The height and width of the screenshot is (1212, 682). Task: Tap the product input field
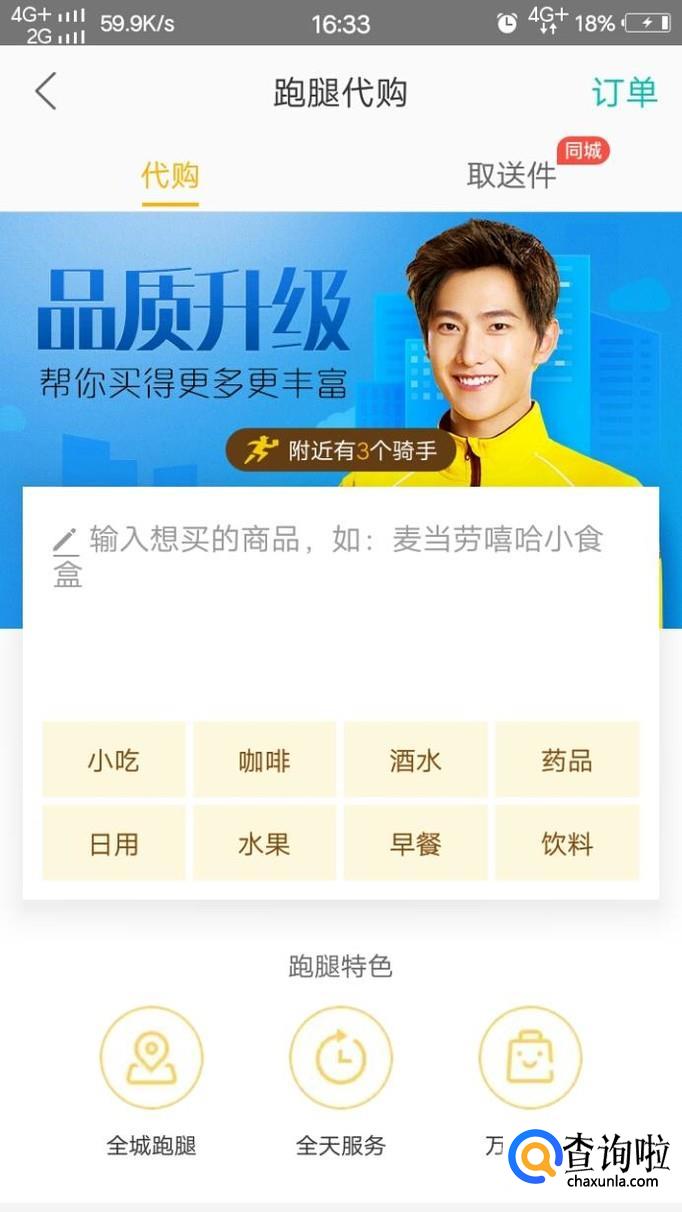[341, 600]
